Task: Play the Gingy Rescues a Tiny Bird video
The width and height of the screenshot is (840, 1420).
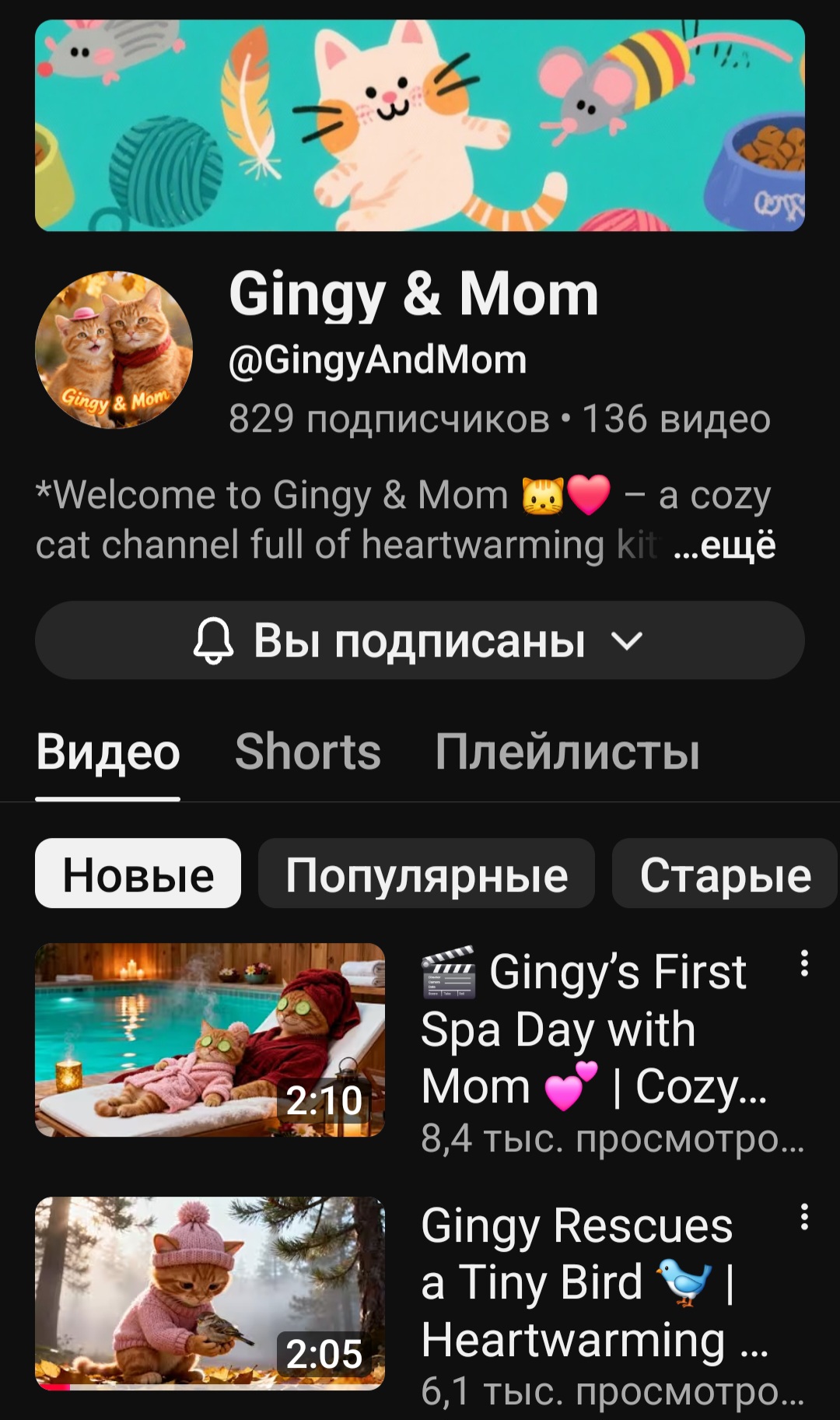Action: point(210,1293)
